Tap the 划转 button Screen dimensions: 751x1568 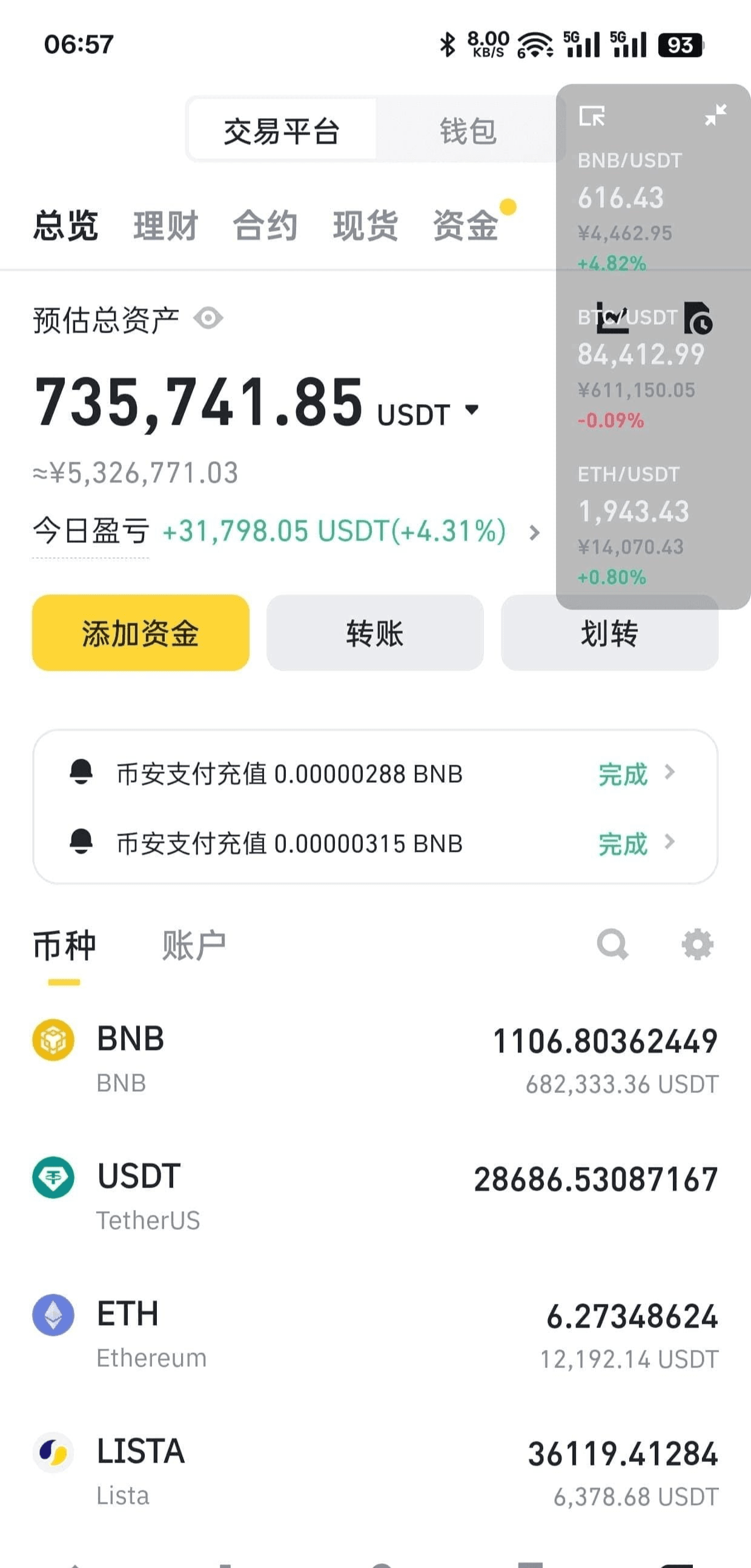(x=609, y=633)
